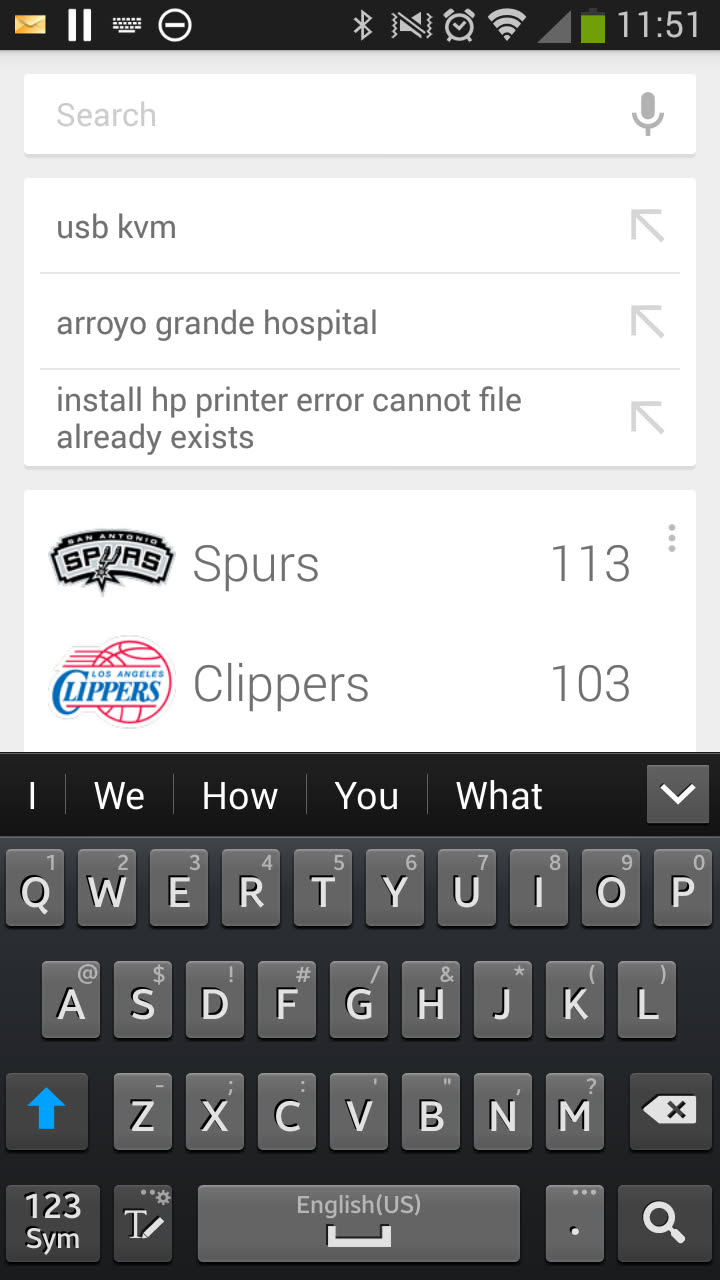Switch keyboard to 123 Sym layout
Image resolution: width=720 pixels, height=1280 pixels.
pos(52,1223)
